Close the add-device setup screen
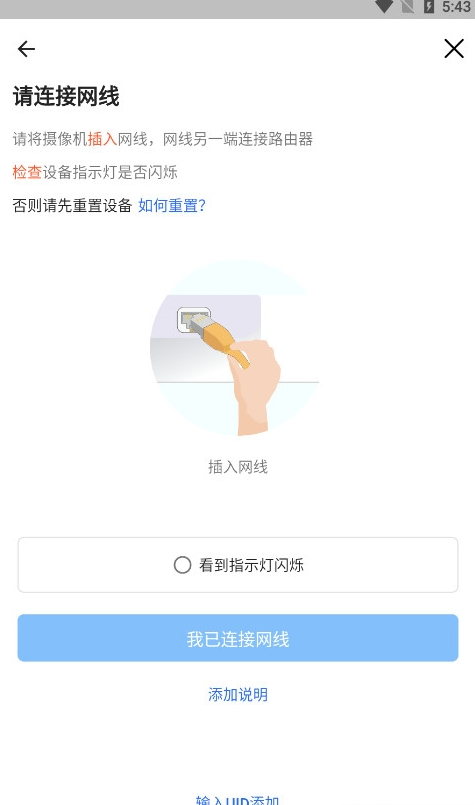The width and height of the screenshot is (475, 805). (453, 49)
